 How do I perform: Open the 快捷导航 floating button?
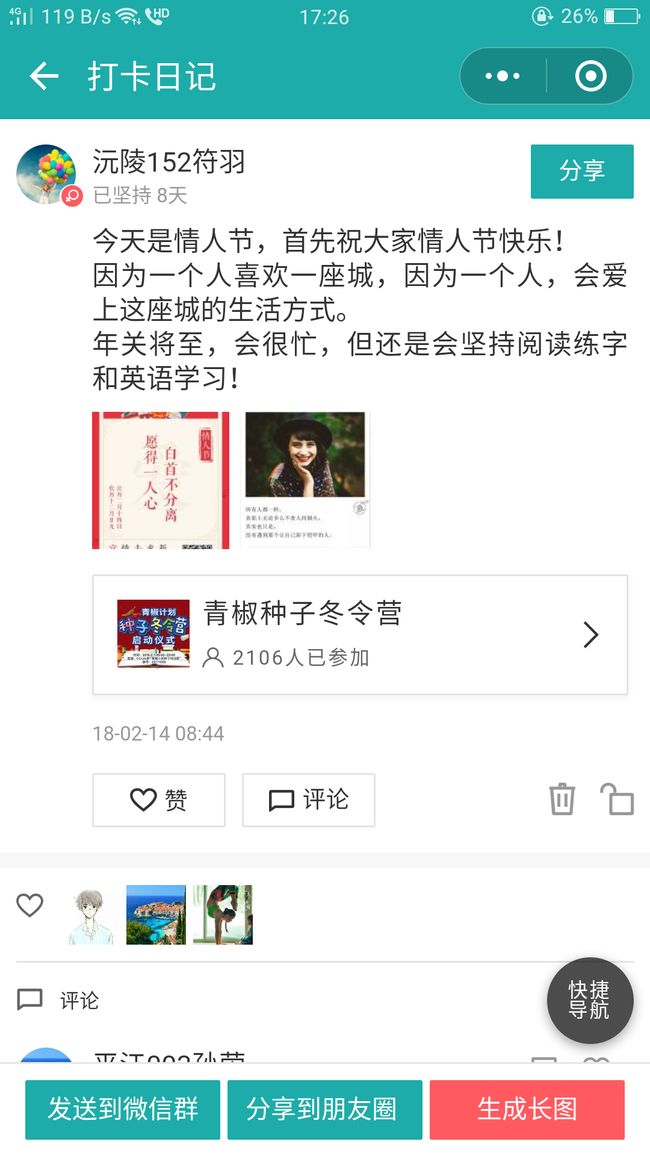tap(590, 1000)
